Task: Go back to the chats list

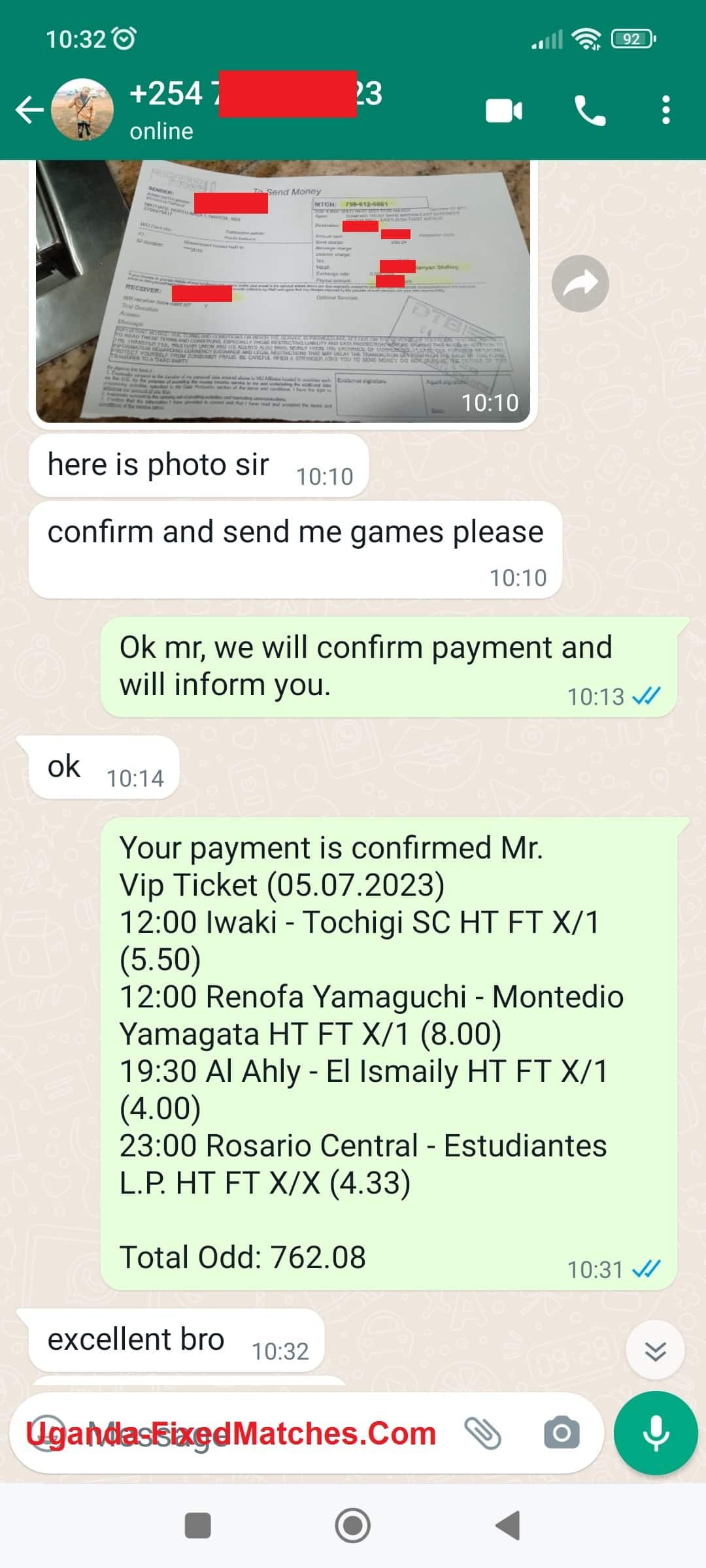Action: (x=29, y=110)
